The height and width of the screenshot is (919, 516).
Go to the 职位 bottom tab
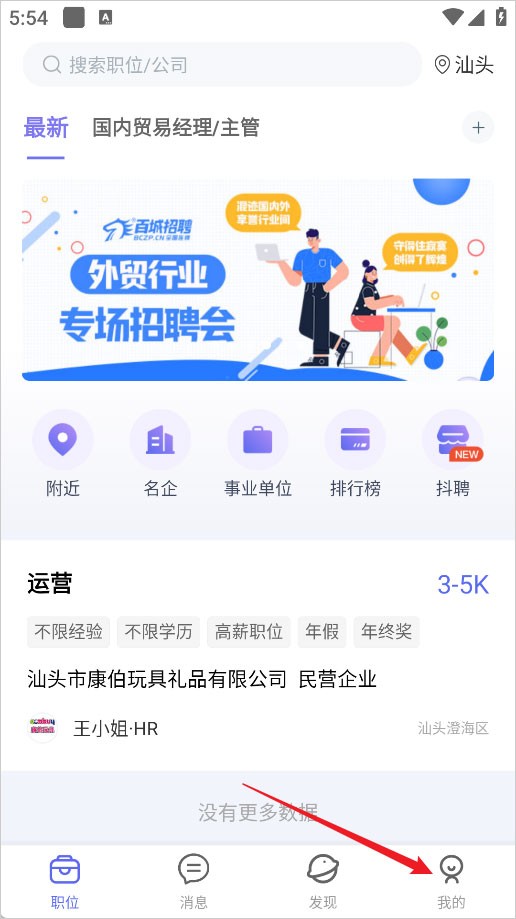[x=64, y=881]
